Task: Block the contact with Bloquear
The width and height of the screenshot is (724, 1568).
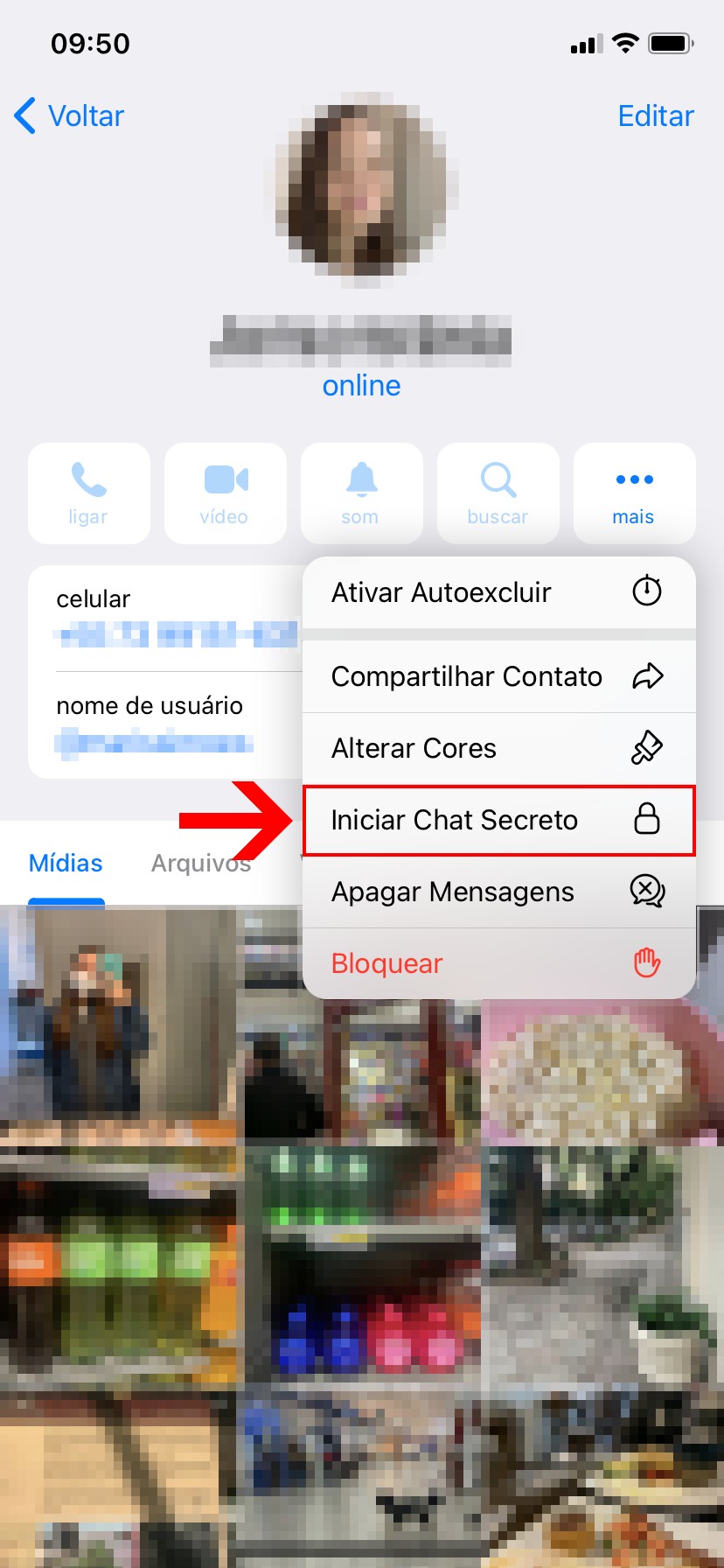Action: coord(498,963)
